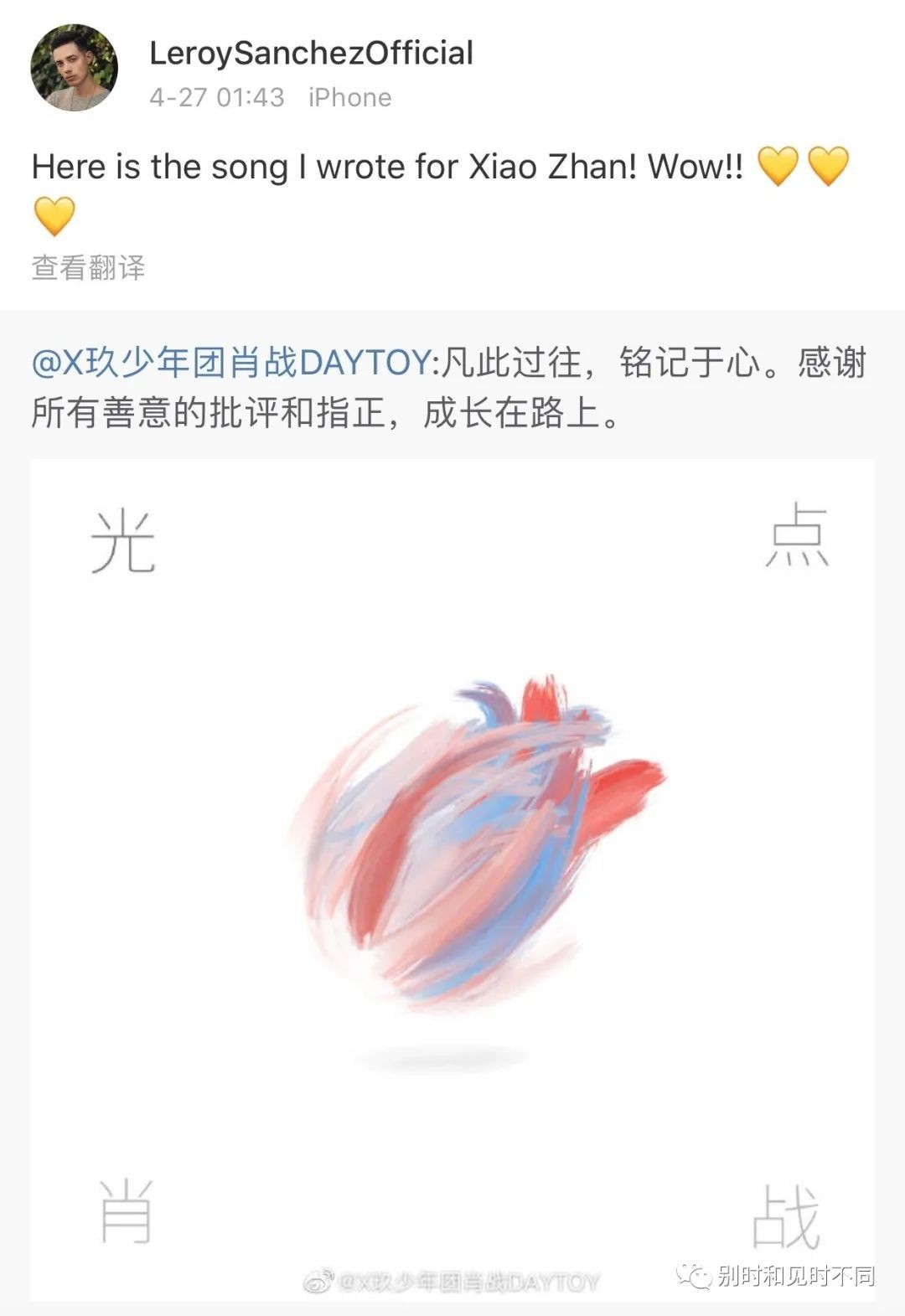Open the @X玖少年团肖战DAYTOY mention link
The image size is (905, 1316).
tap(231, 364)
